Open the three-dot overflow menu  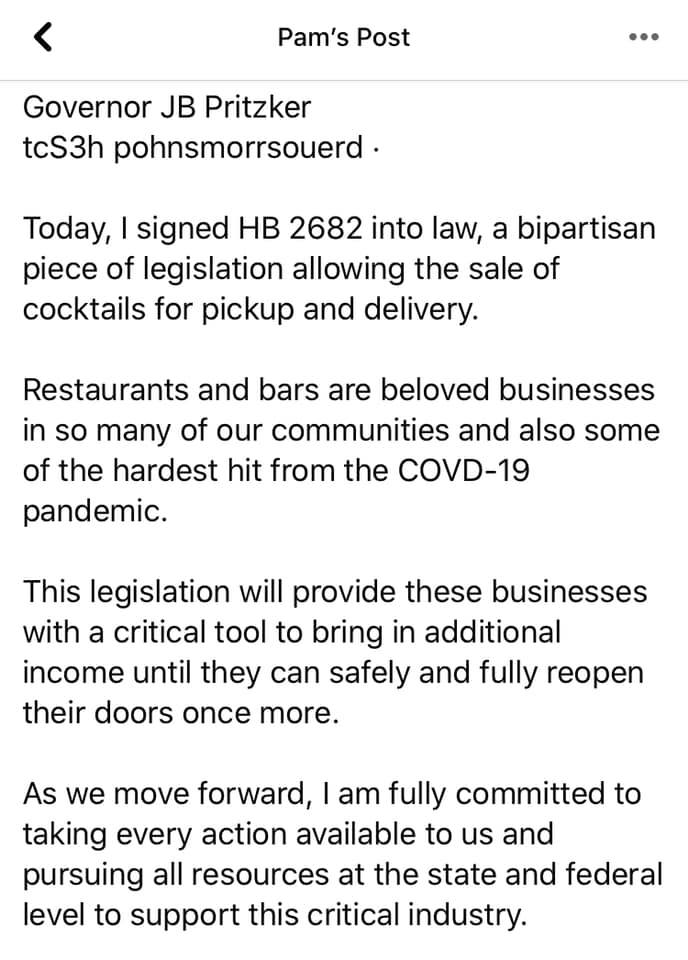(643, 38)
